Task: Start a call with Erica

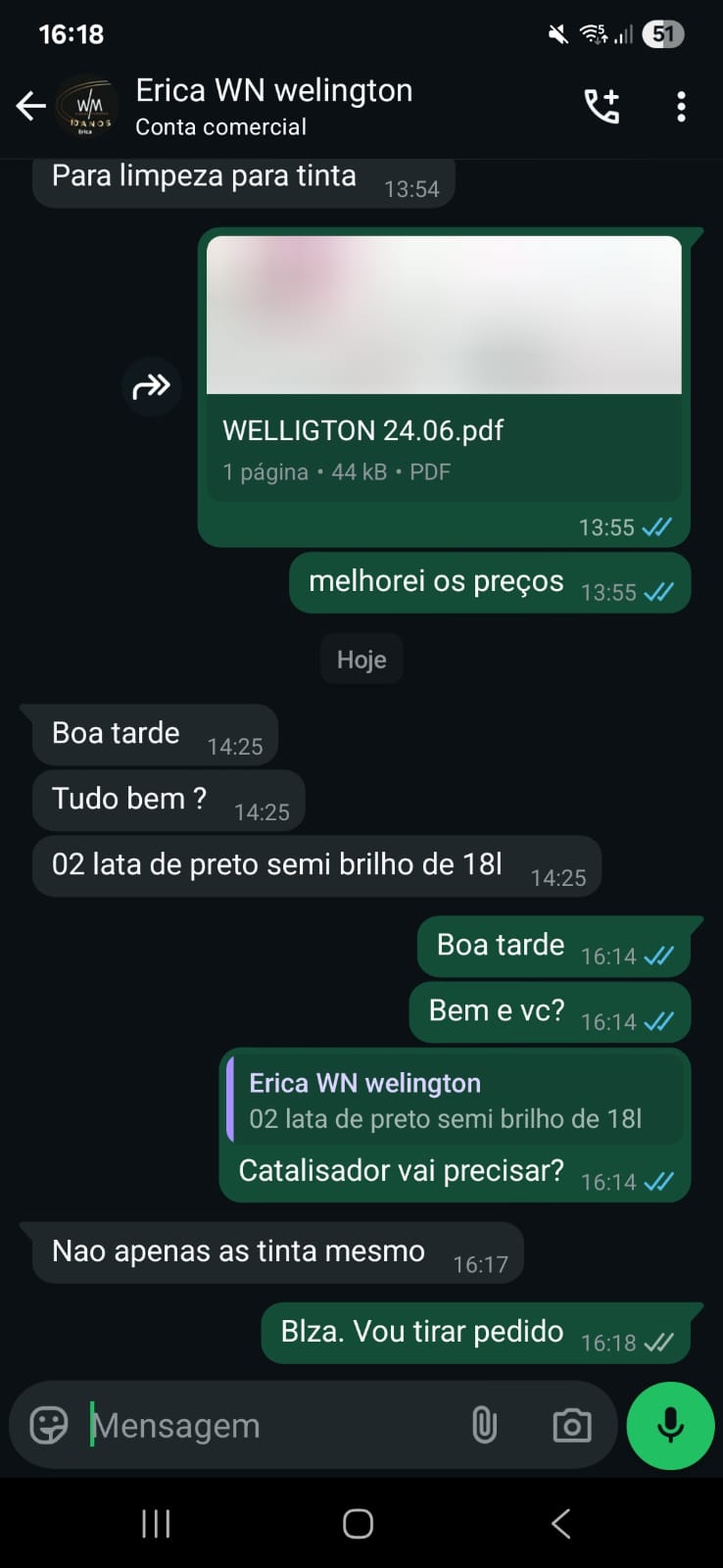Action: click(x=602, y=106)
